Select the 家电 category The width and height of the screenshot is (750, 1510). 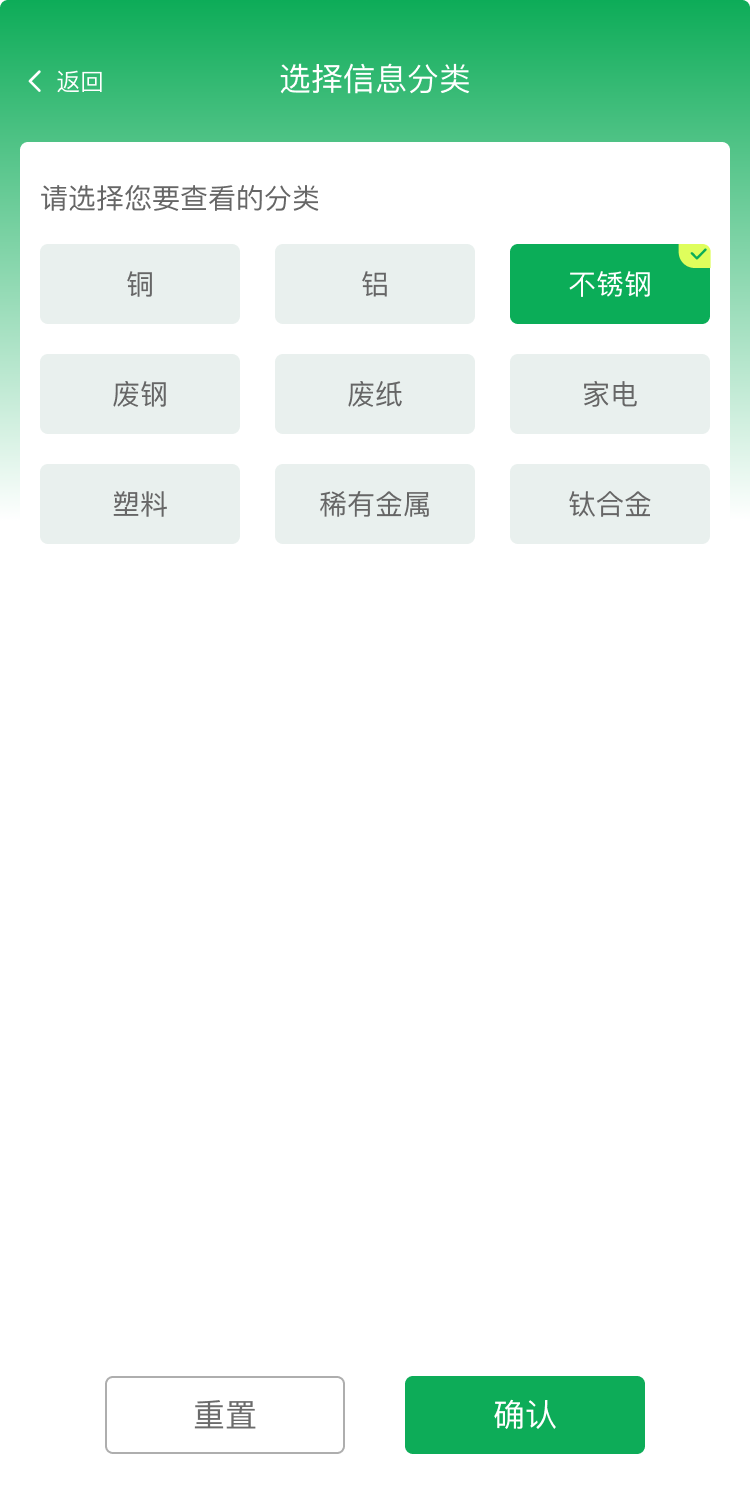click(x=609, y=394)
